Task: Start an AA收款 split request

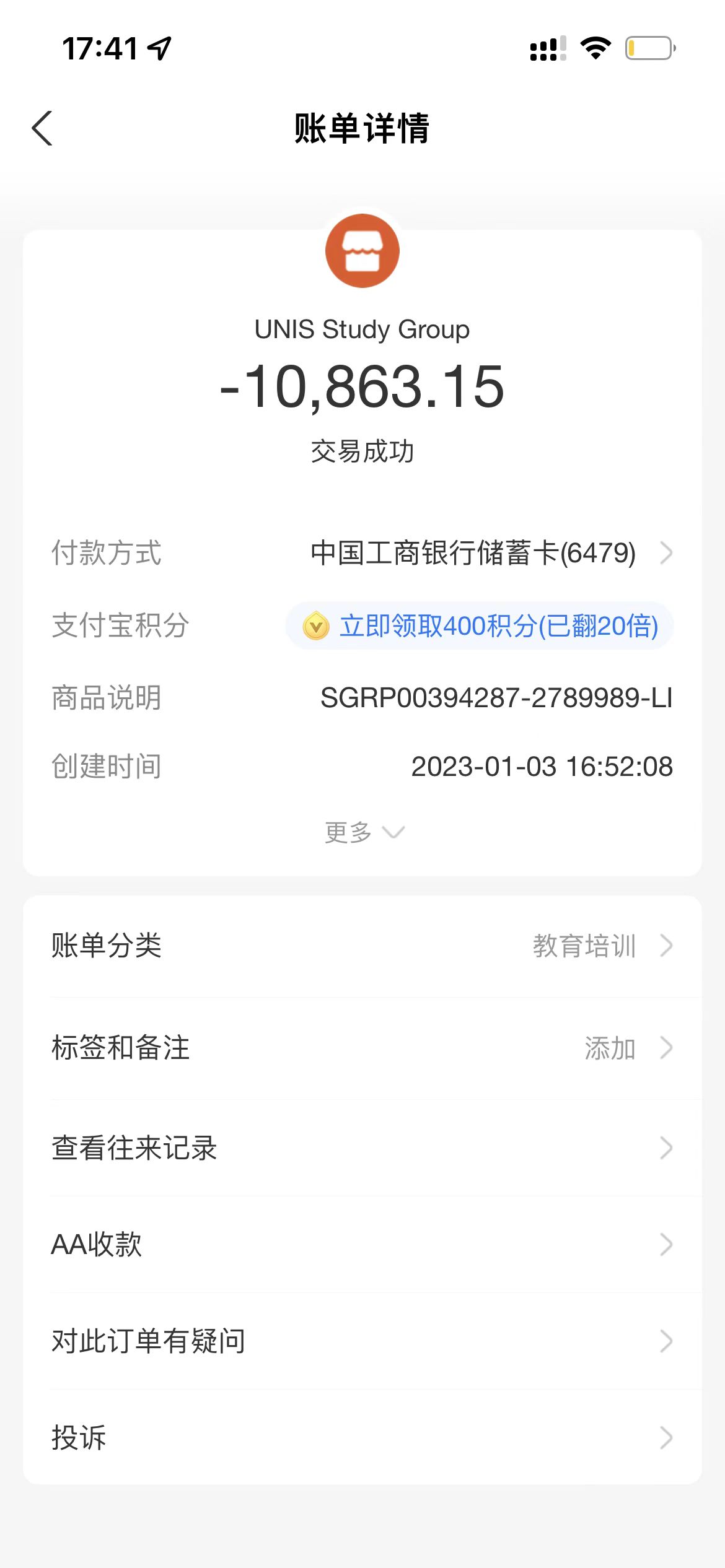Action: tap(362, 1244)
